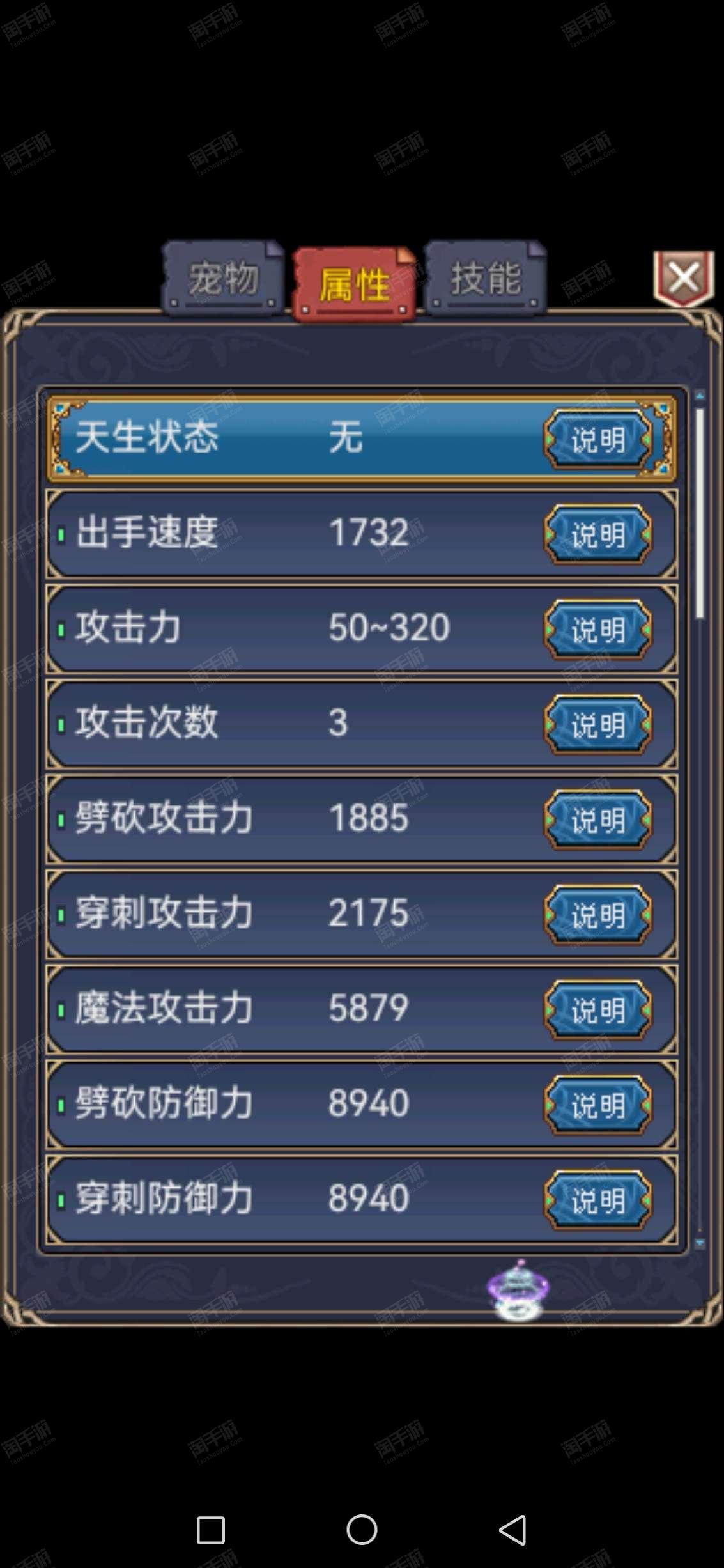Tap 说明 next to 劈砍攻击力
The width and height of the screenshot is (724, 1568).
(x=598, y=820)
